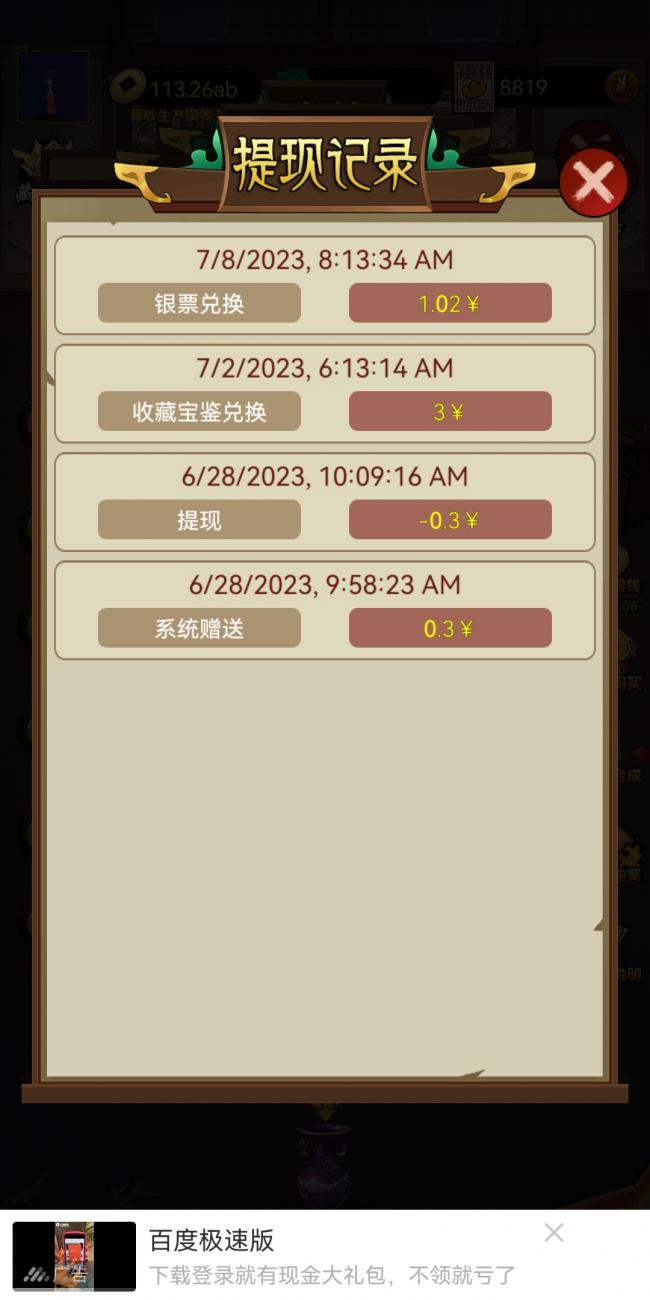The height and width of the screenshot is (1300, 650).
Task: Open the 百度极速版 ad banner
Action: (x=325, y=1256)
